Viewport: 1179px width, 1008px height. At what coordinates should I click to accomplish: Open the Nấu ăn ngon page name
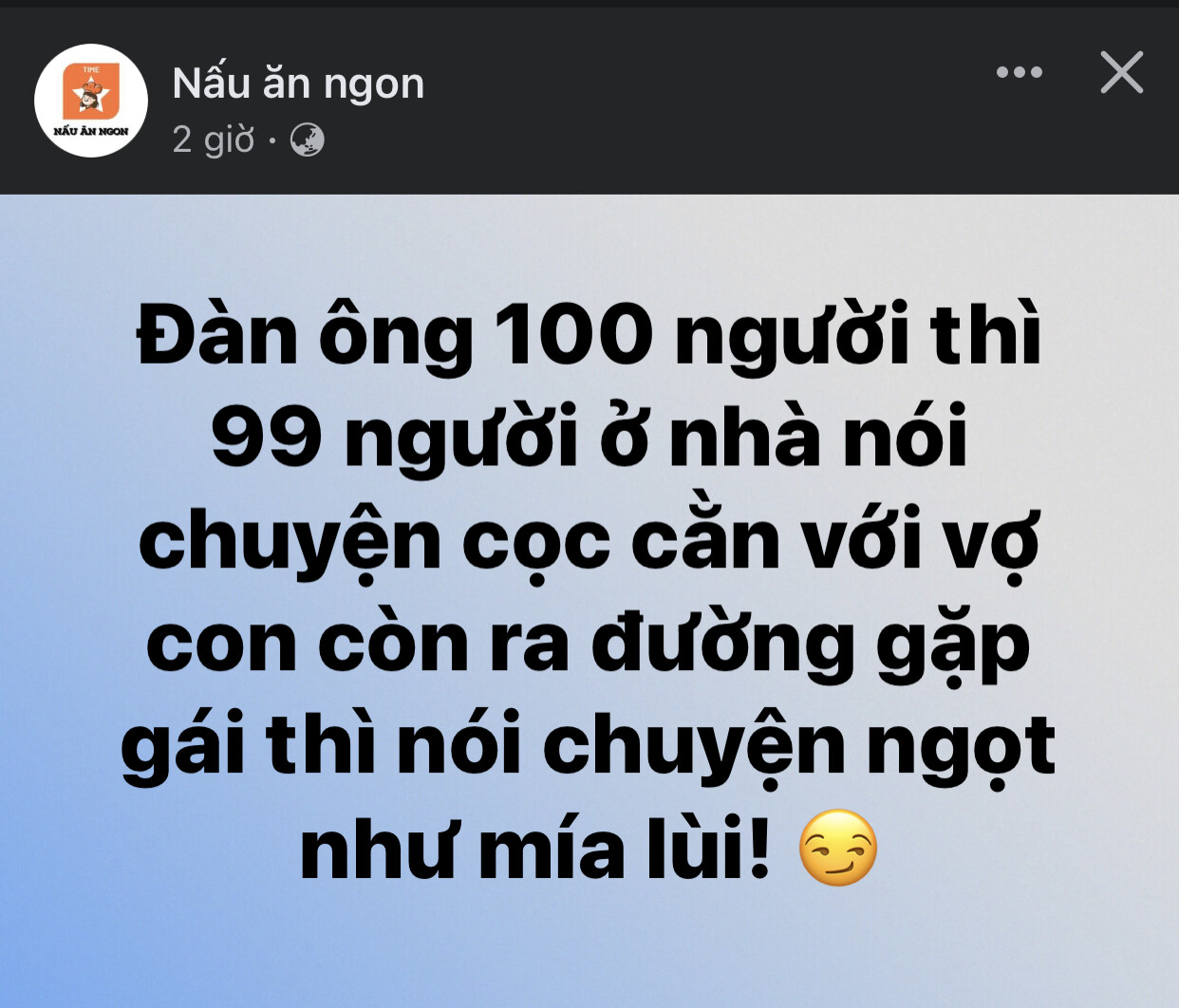tap(298, 84)
